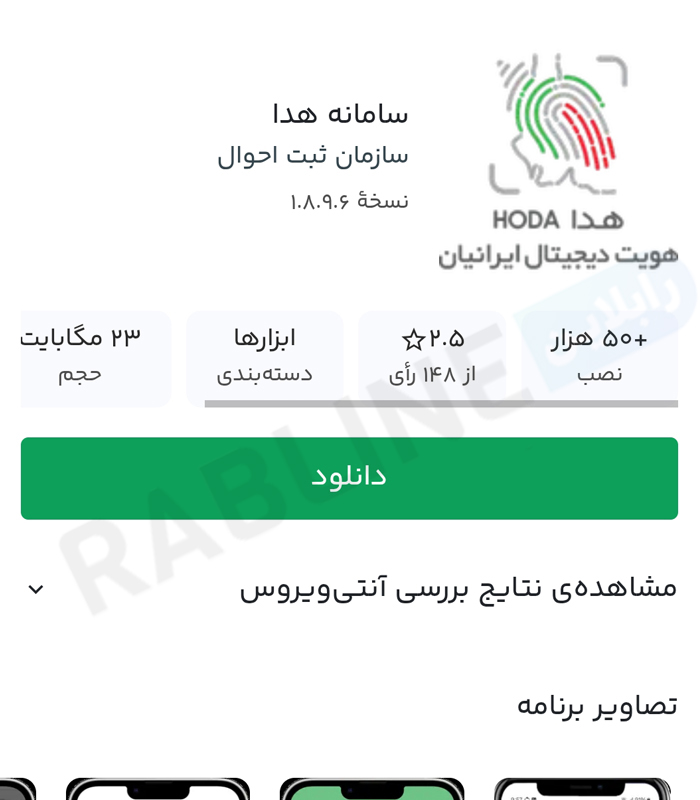This screenshot has height=800, width=700.
Task: Open the ابزارها category chip
Action: point(265,356)
